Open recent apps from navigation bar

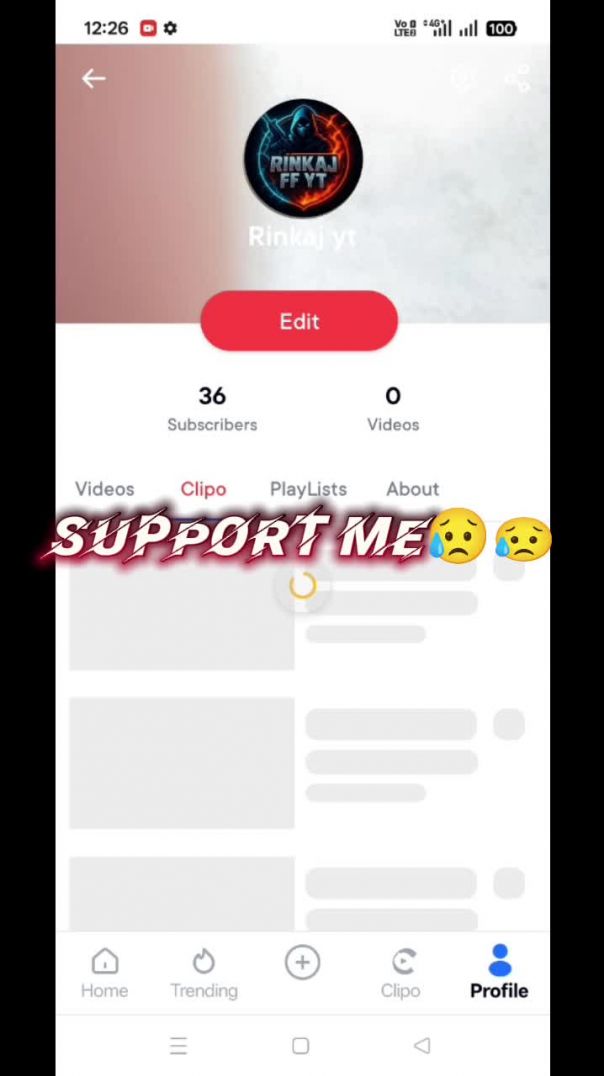click(178, 1045)
